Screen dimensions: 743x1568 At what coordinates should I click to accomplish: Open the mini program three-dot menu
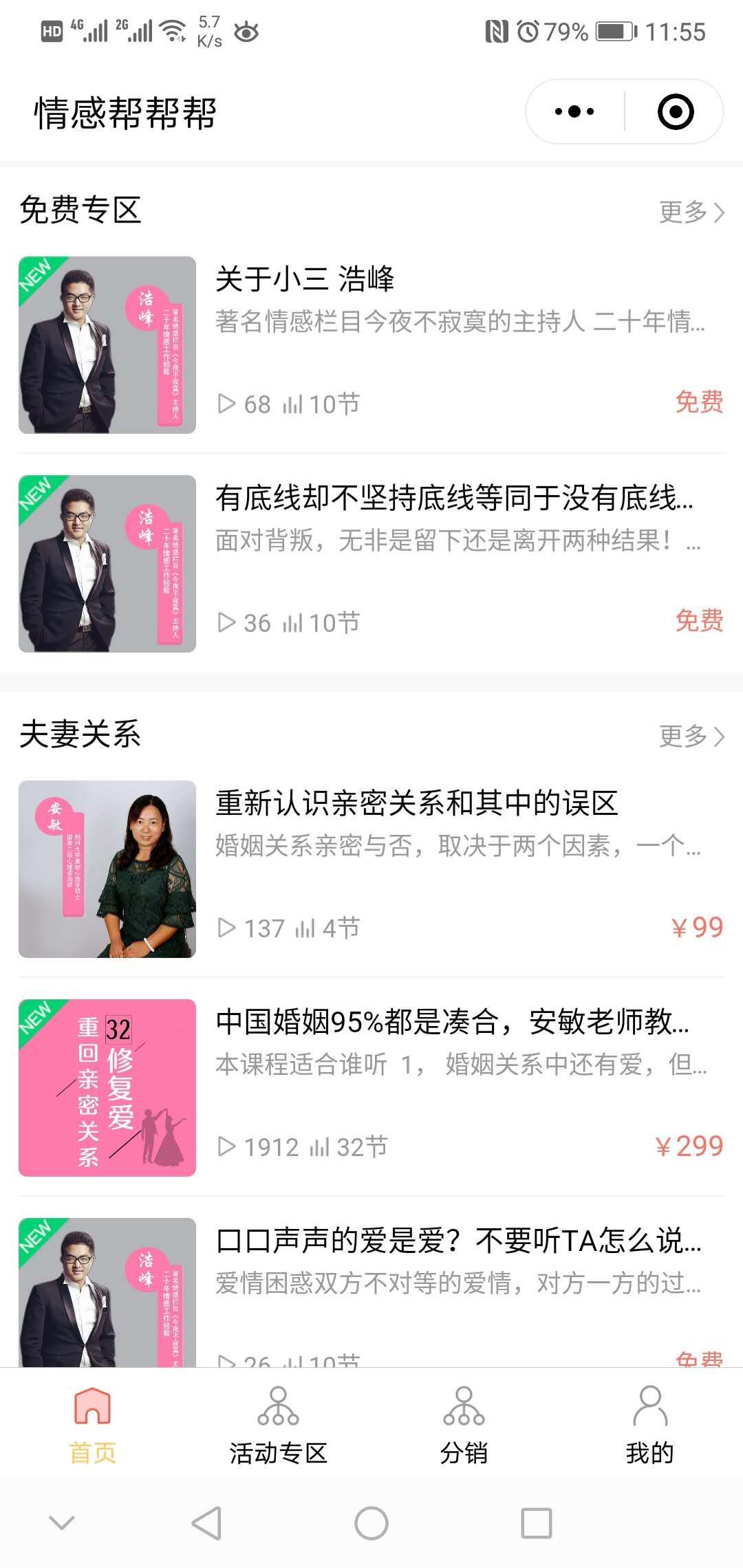[x=574, y=111]
